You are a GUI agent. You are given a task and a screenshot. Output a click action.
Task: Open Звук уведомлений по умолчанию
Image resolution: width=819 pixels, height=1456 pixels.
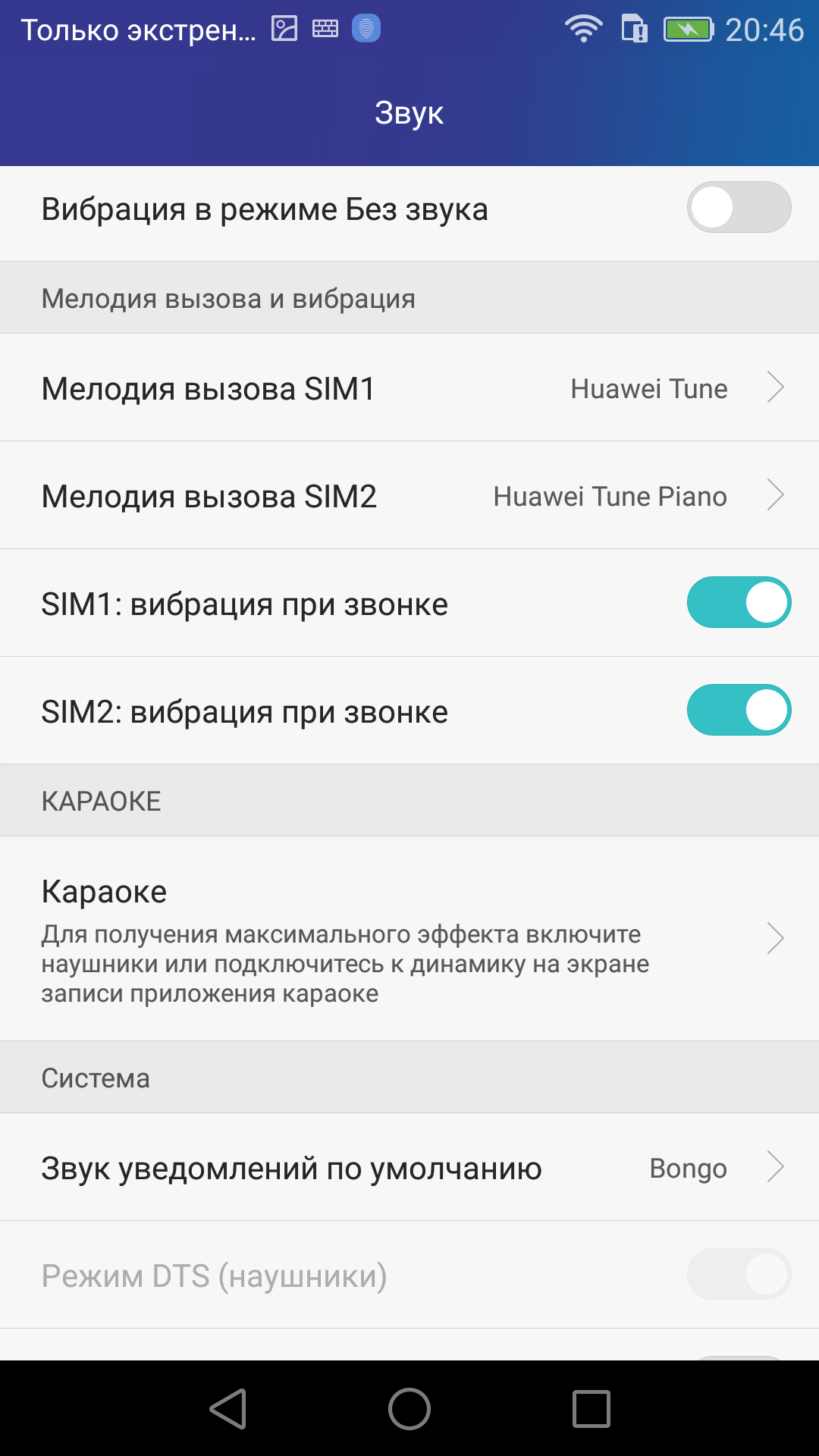coord(409,1167)
